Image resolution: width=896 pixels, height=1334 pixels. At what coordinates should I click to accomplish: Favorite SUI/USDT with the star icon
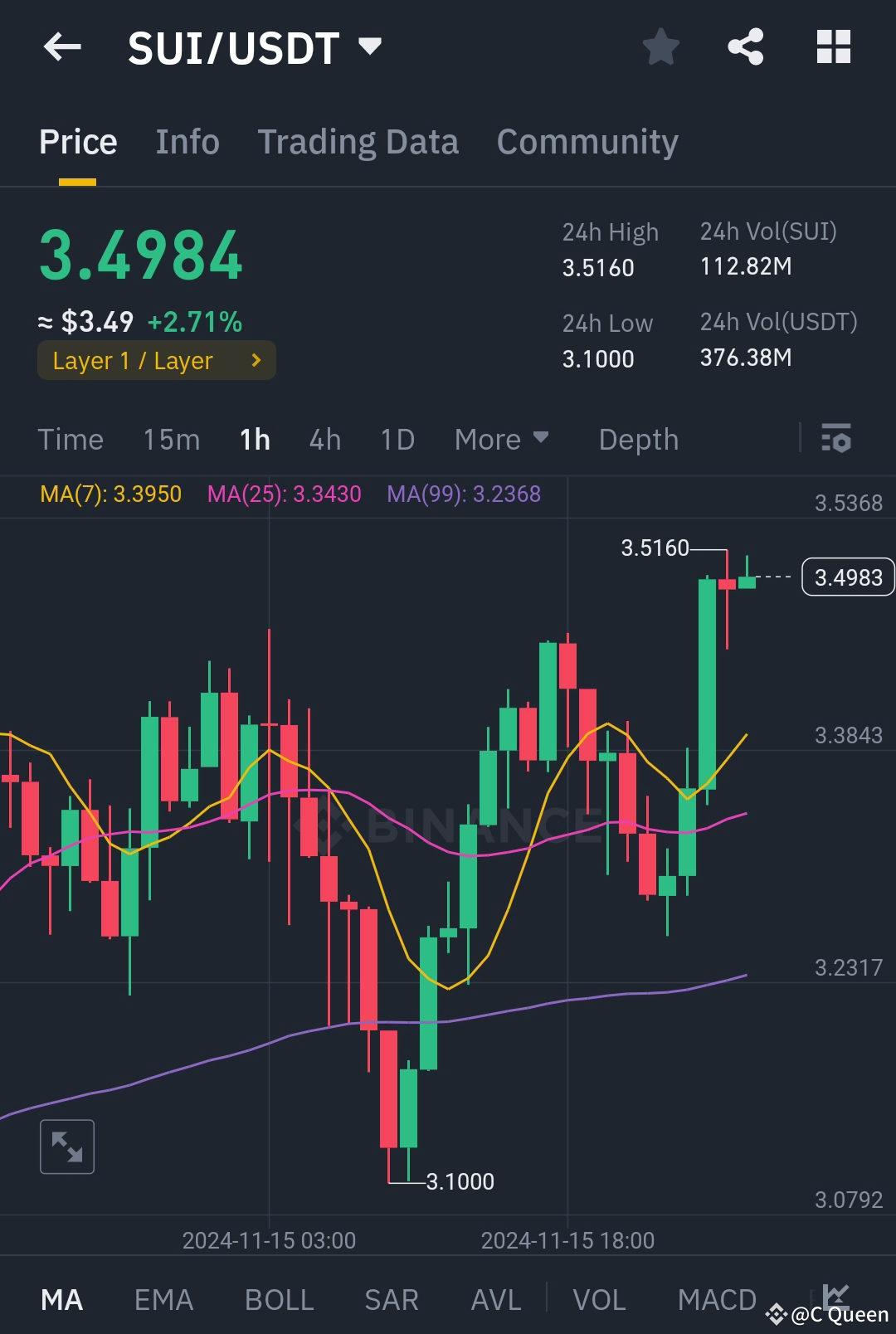661,47
